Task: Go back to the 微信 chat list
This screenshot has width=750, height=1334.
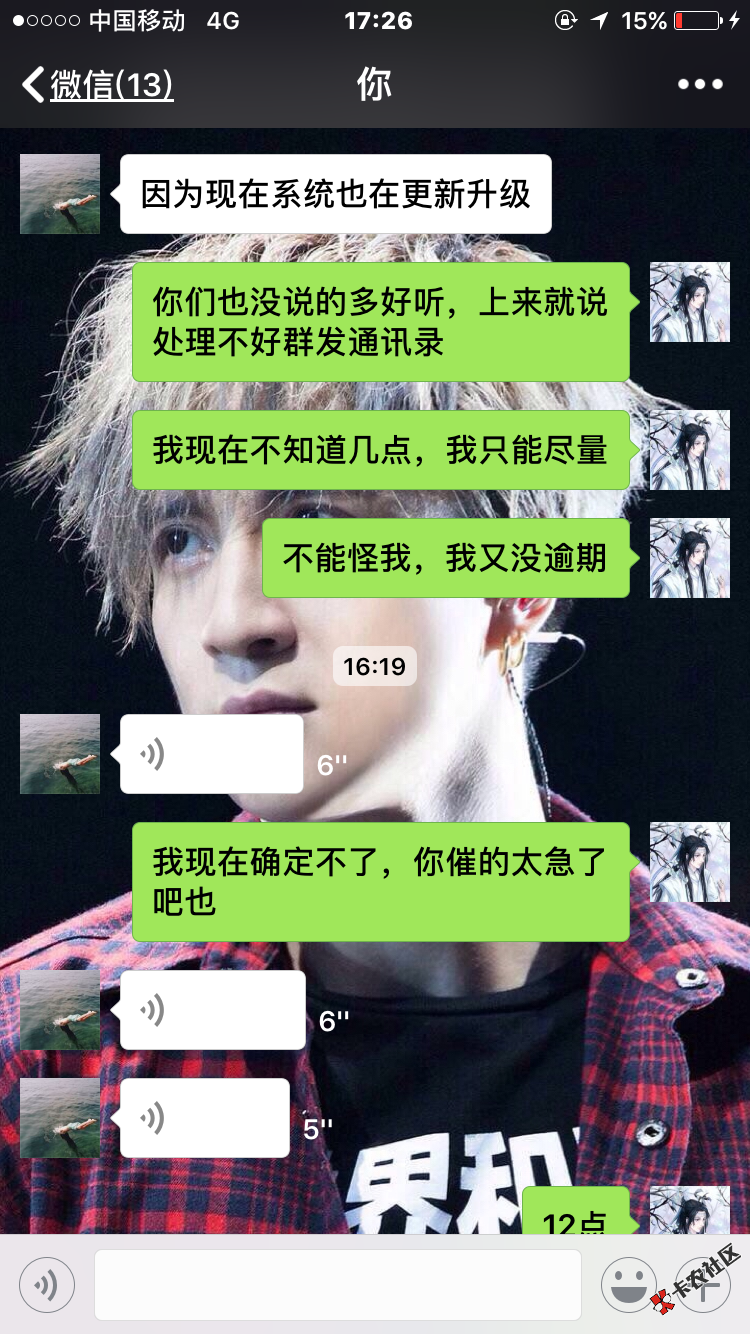Action: (98, 84)
